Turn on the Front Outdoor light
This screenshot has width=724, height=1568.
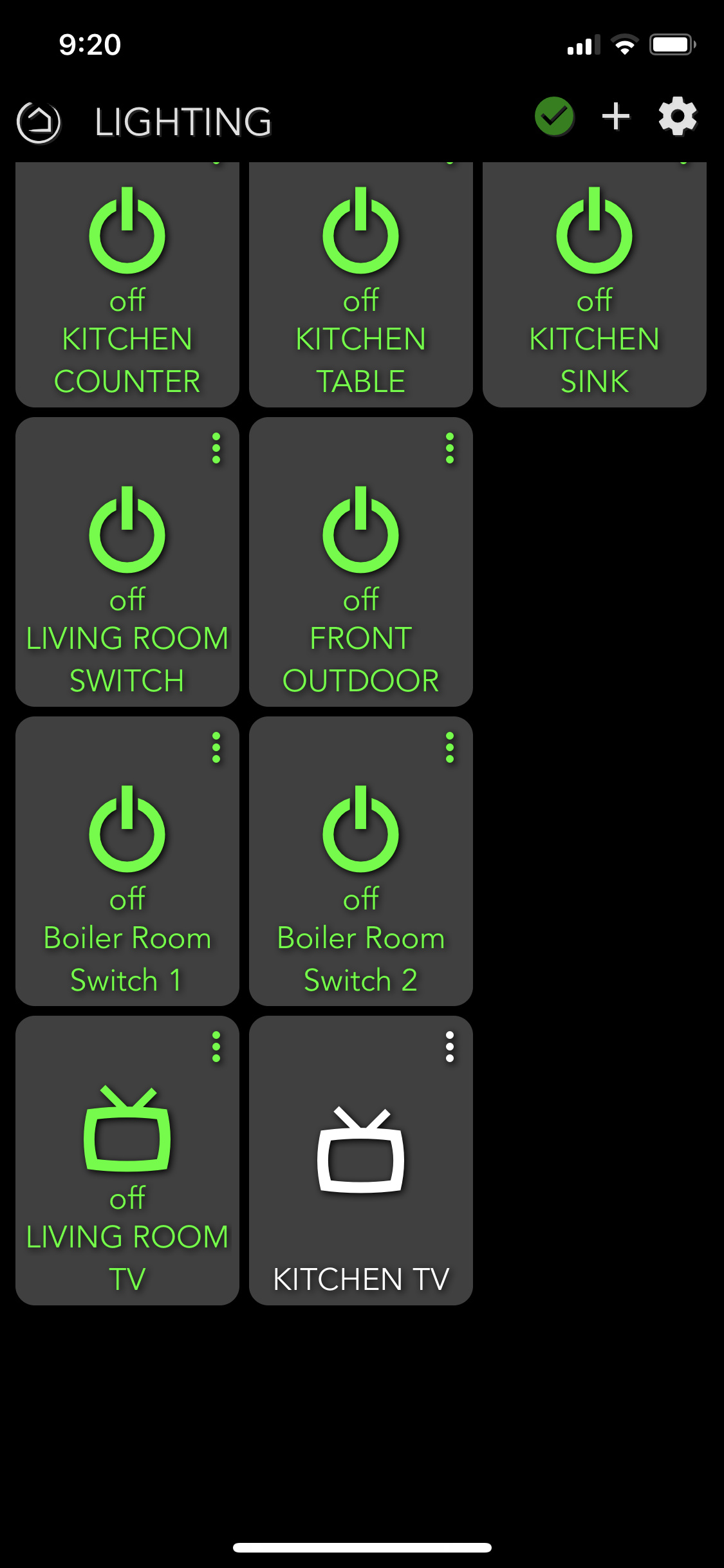click(x=361, y=531)
